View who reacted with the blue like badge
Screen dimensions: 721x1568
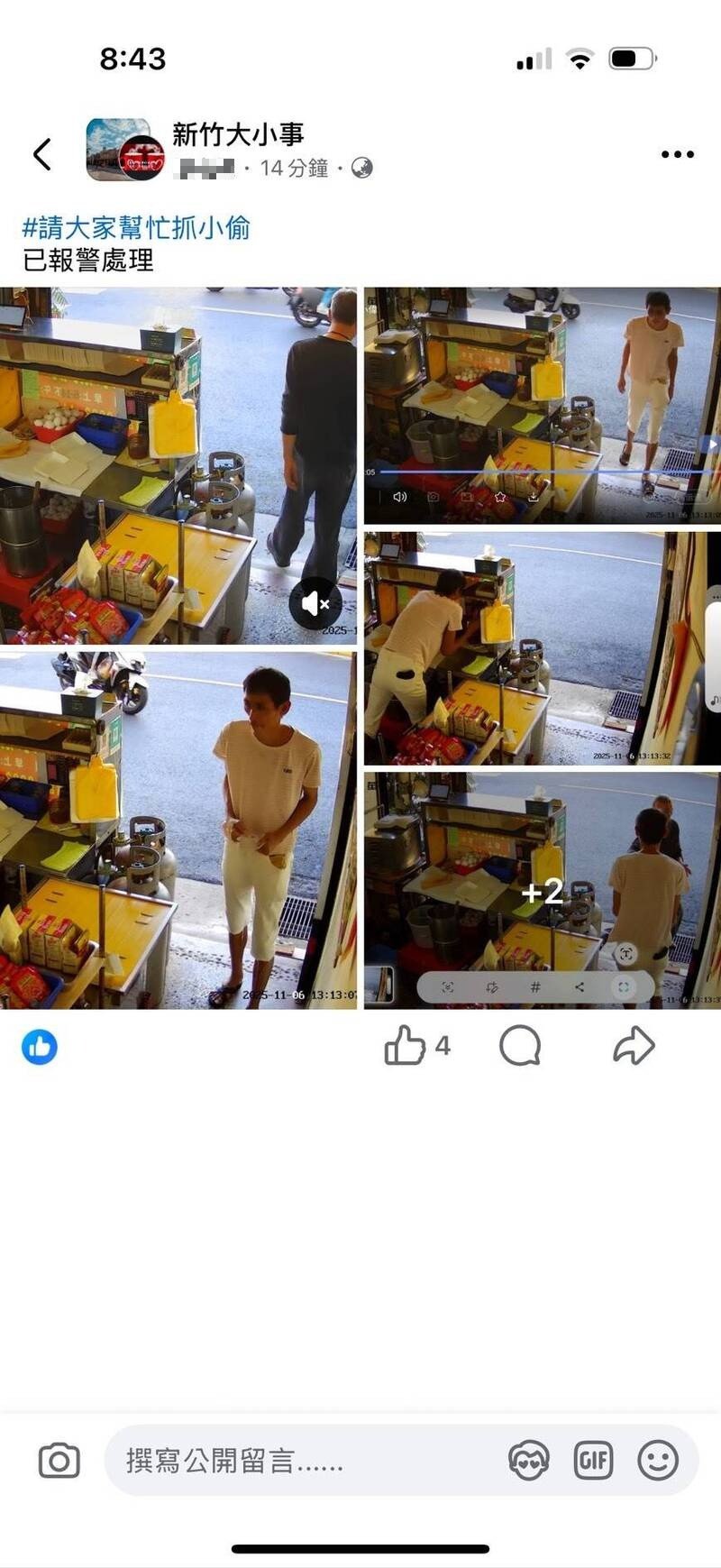tap(40, 1047)
